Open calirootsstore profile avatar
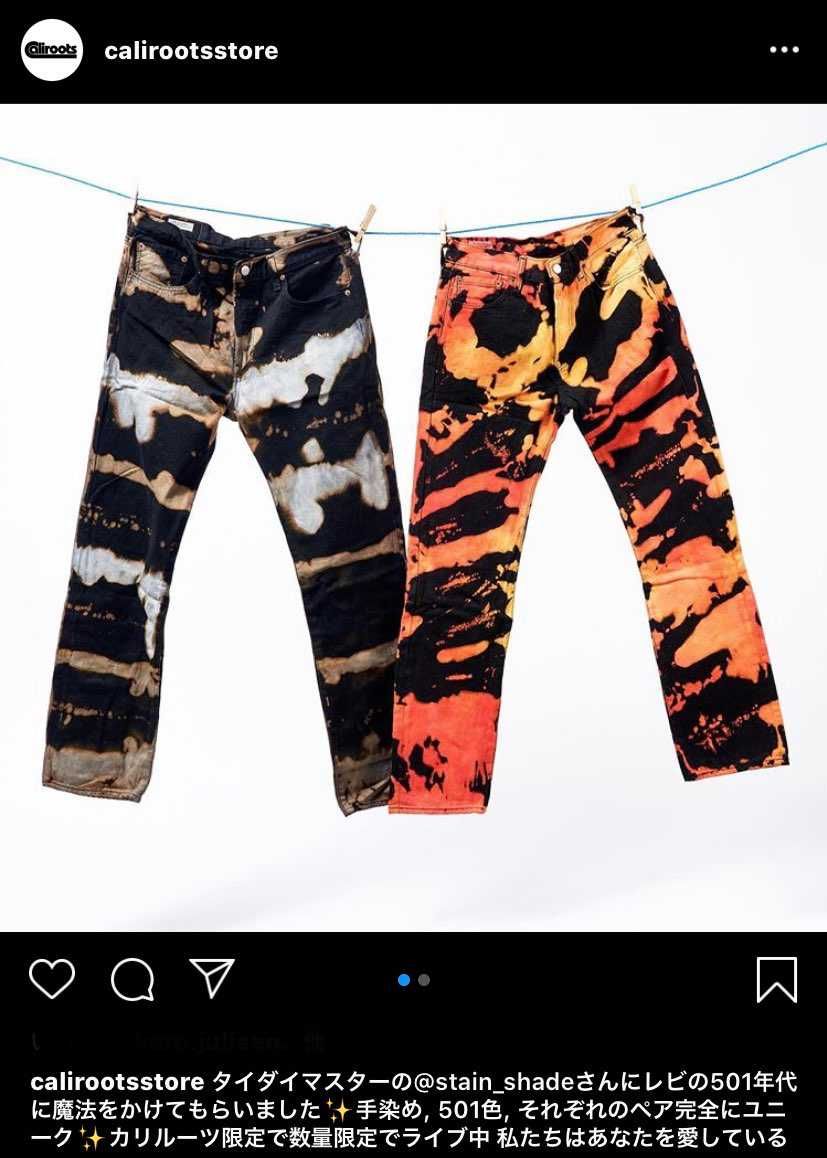This screenshot has height=1158, width=827. pyautogui.click(x=51, y=50)
